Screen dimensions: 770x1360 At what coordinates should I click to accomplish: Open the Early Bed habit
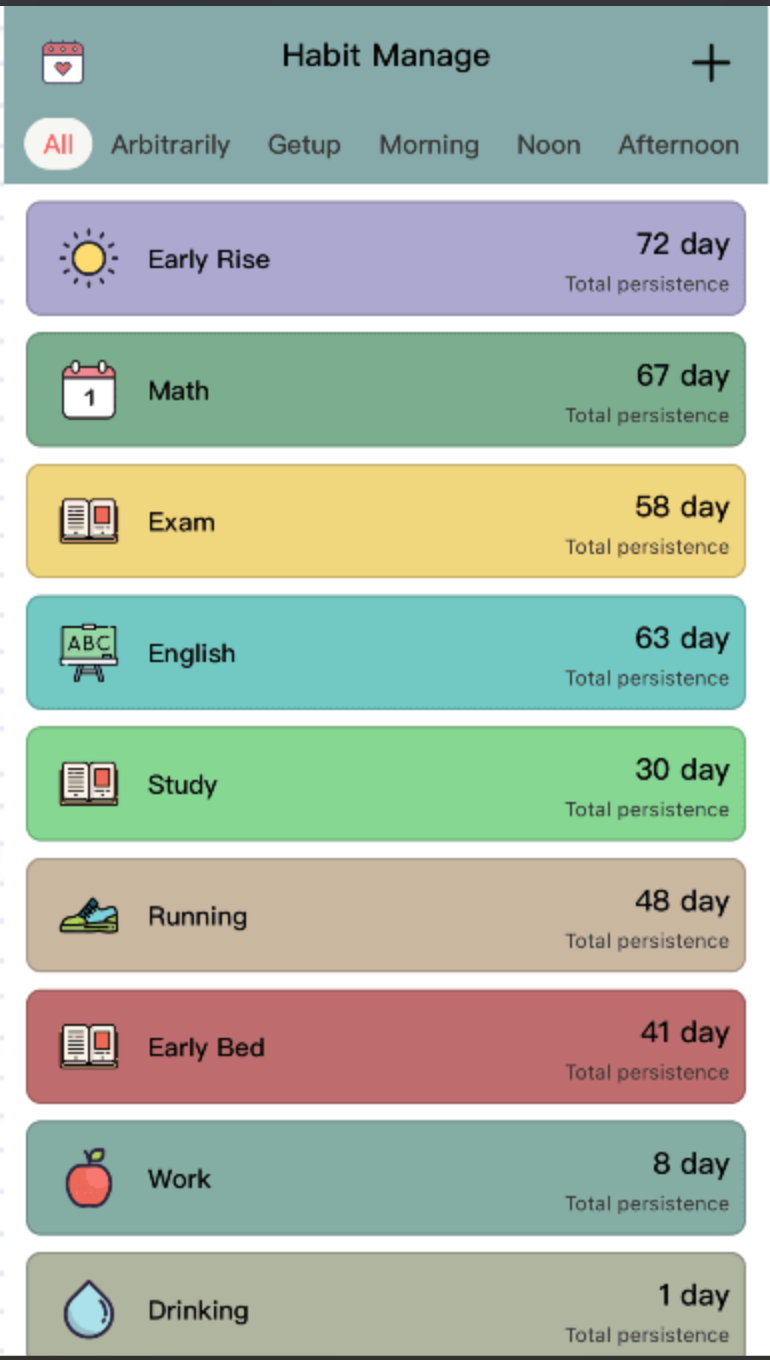pos(385,1047)
